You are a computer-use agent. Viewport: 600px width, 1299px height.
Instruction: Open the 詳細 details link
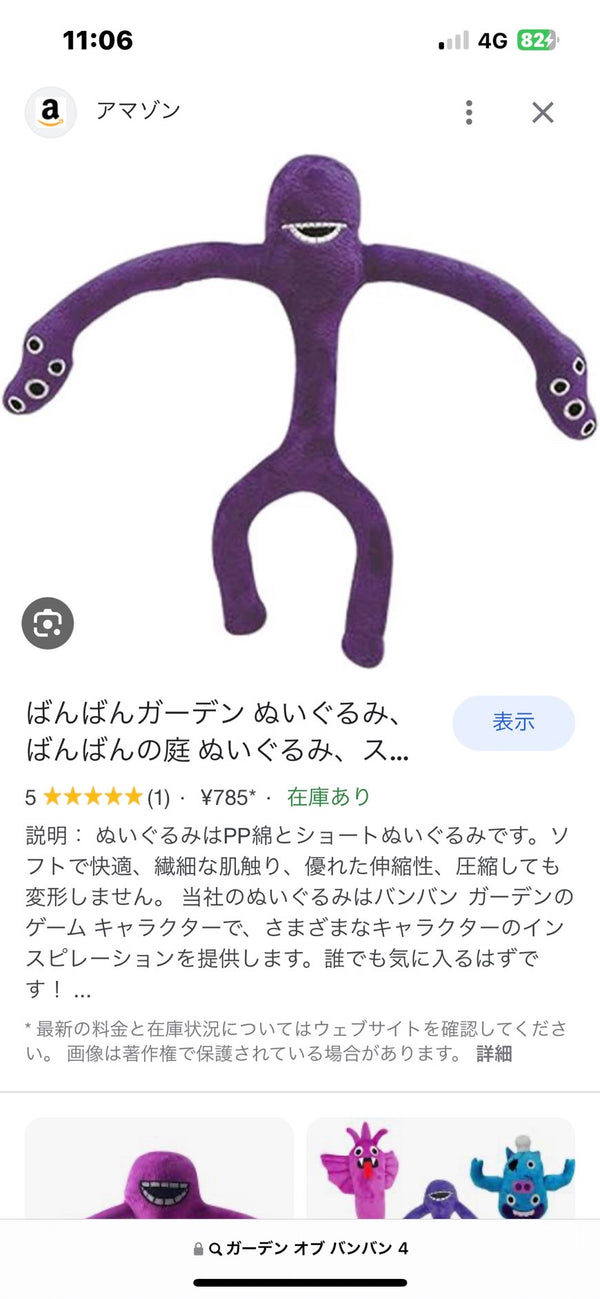point(493,1054)
